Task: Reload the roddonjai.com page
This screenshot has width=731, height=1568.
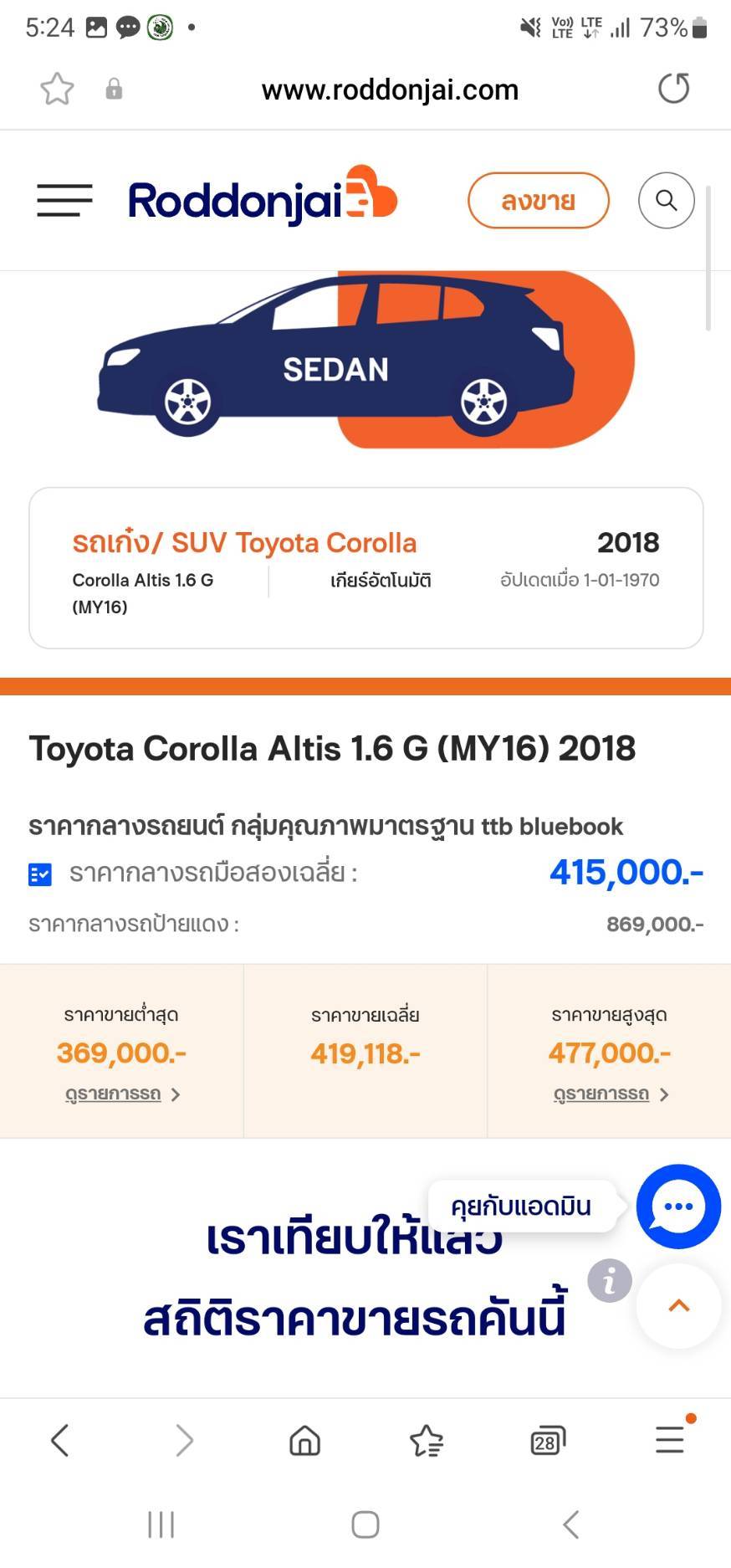Action: pyautogui.click(x=673, y=88)
